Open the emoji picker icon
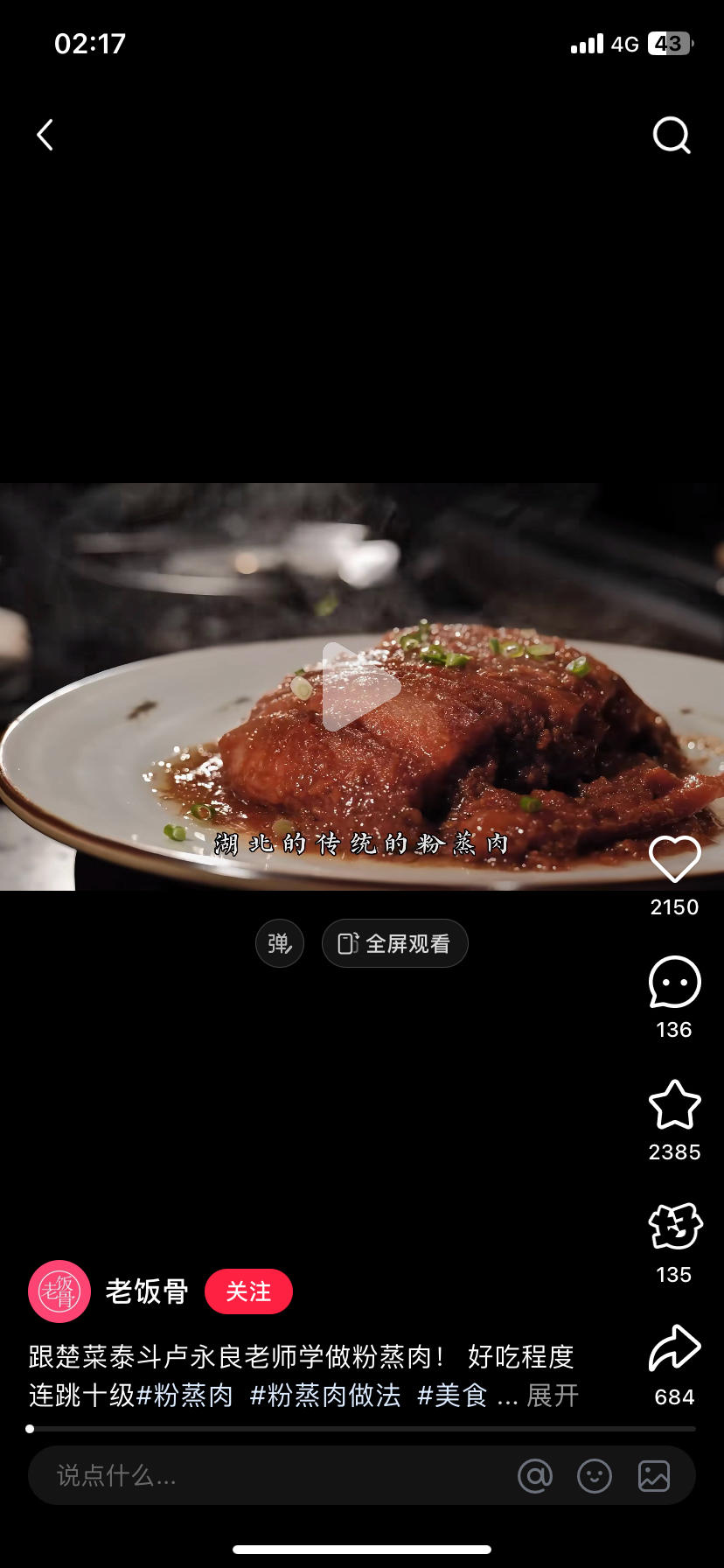The image size is (724, 1568). point(595,1476)
